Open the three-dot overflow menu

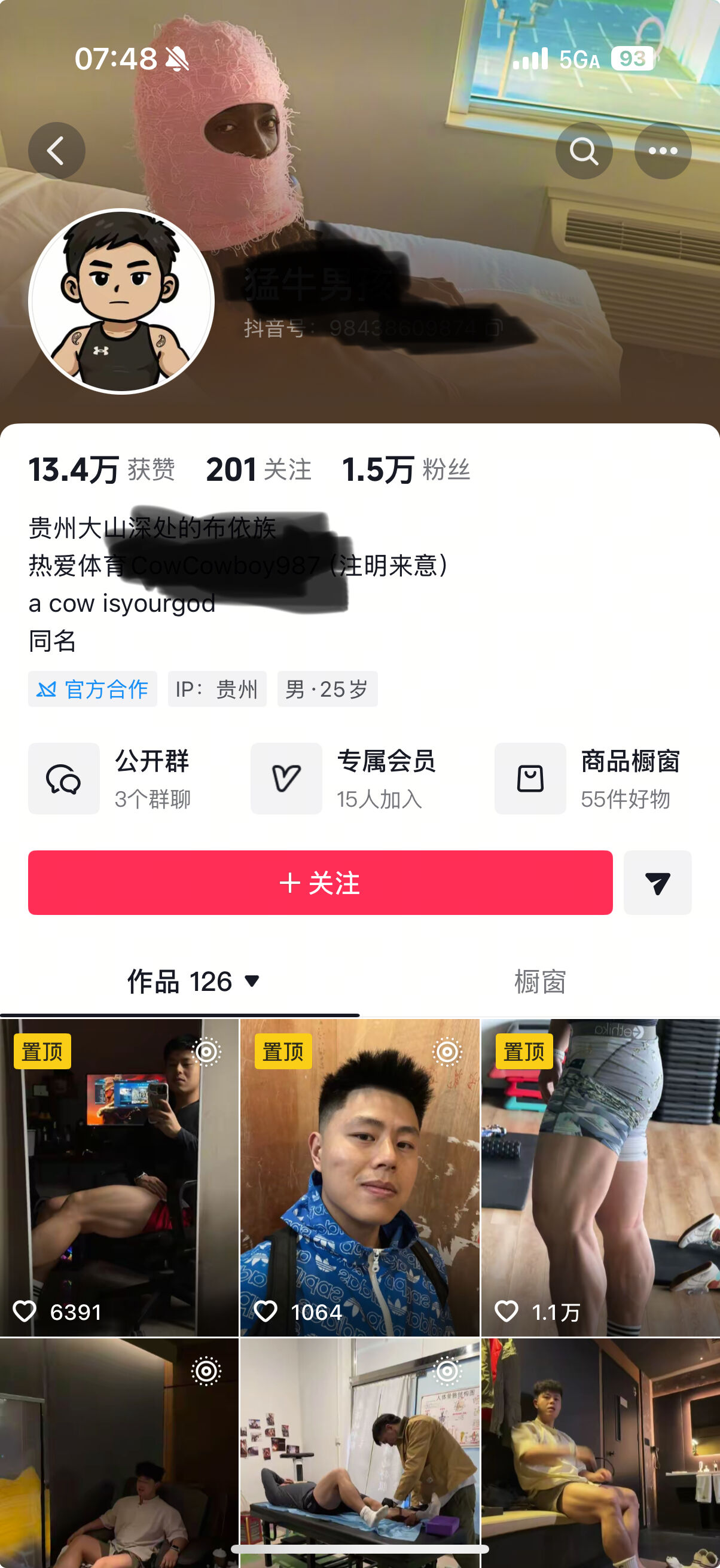click(x=662, y=151)
